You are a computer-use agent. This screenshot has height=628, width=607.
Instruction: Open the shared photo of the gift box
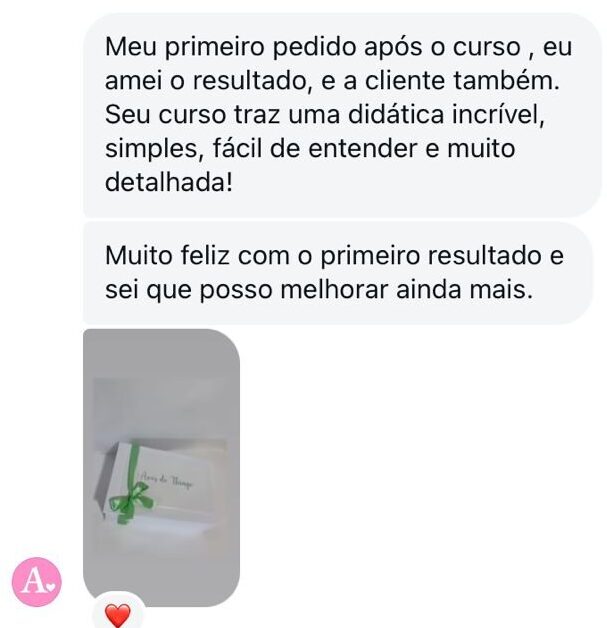[161, 466]
